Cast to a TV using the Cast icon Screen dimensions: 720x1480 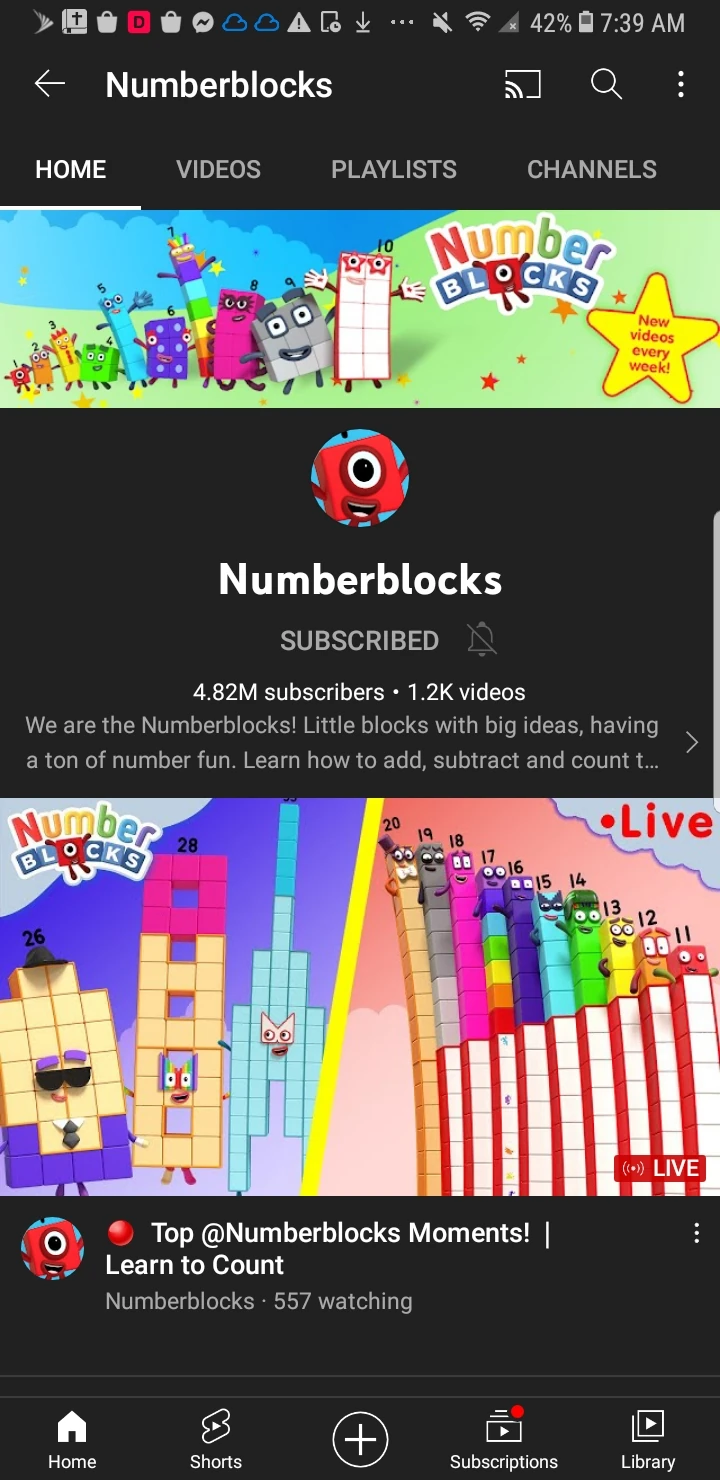click(522, 84)
